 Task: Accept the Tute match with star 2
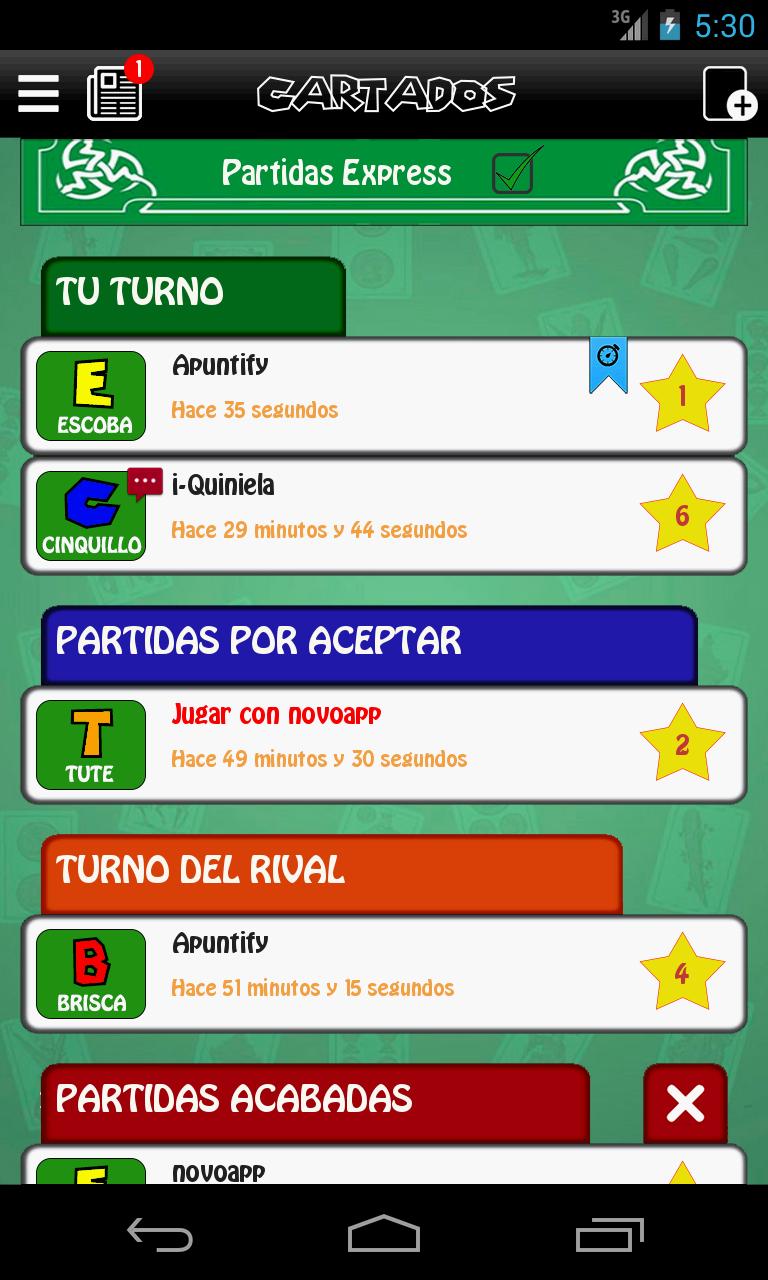(x=683, y=744)
